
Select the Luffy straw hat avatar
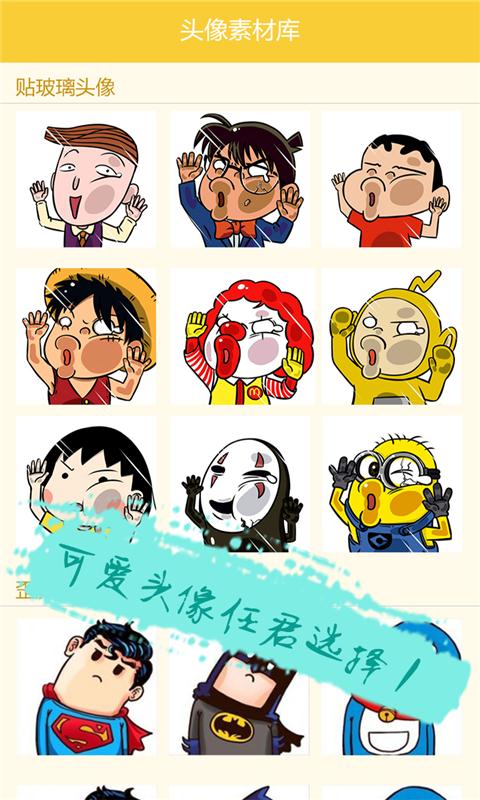click(x=86, y=336)
